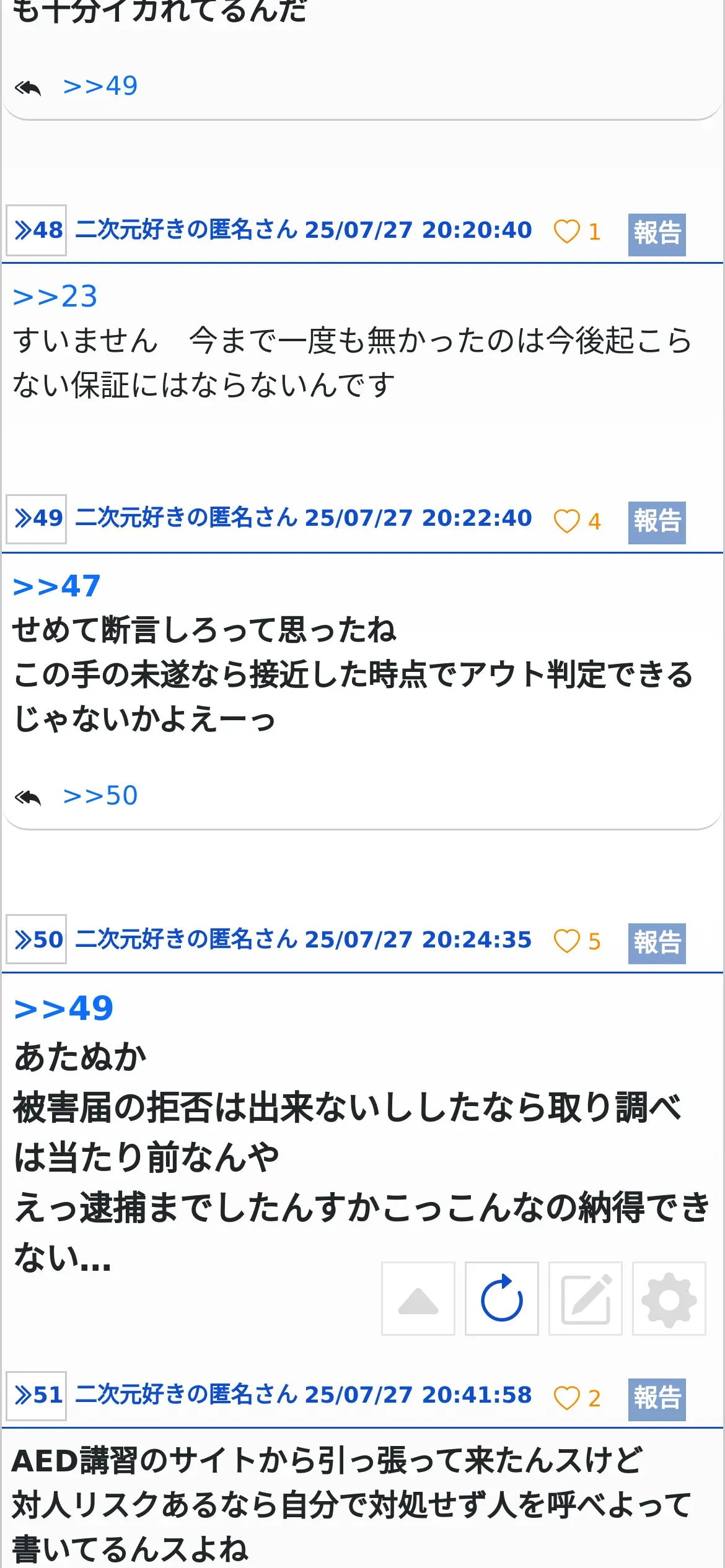Report post 49 with the 報告 button
The height and width of the screenshot is (1568, 725).
pos(657,523)
